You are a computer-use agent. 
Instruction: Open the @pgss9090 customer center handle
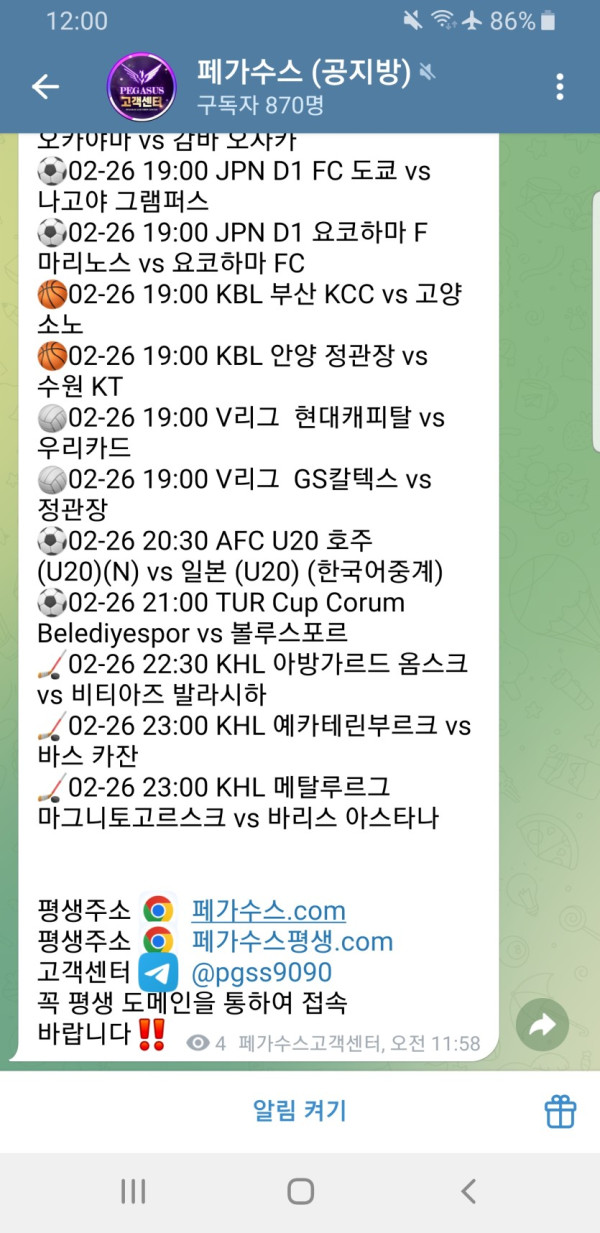261,973
